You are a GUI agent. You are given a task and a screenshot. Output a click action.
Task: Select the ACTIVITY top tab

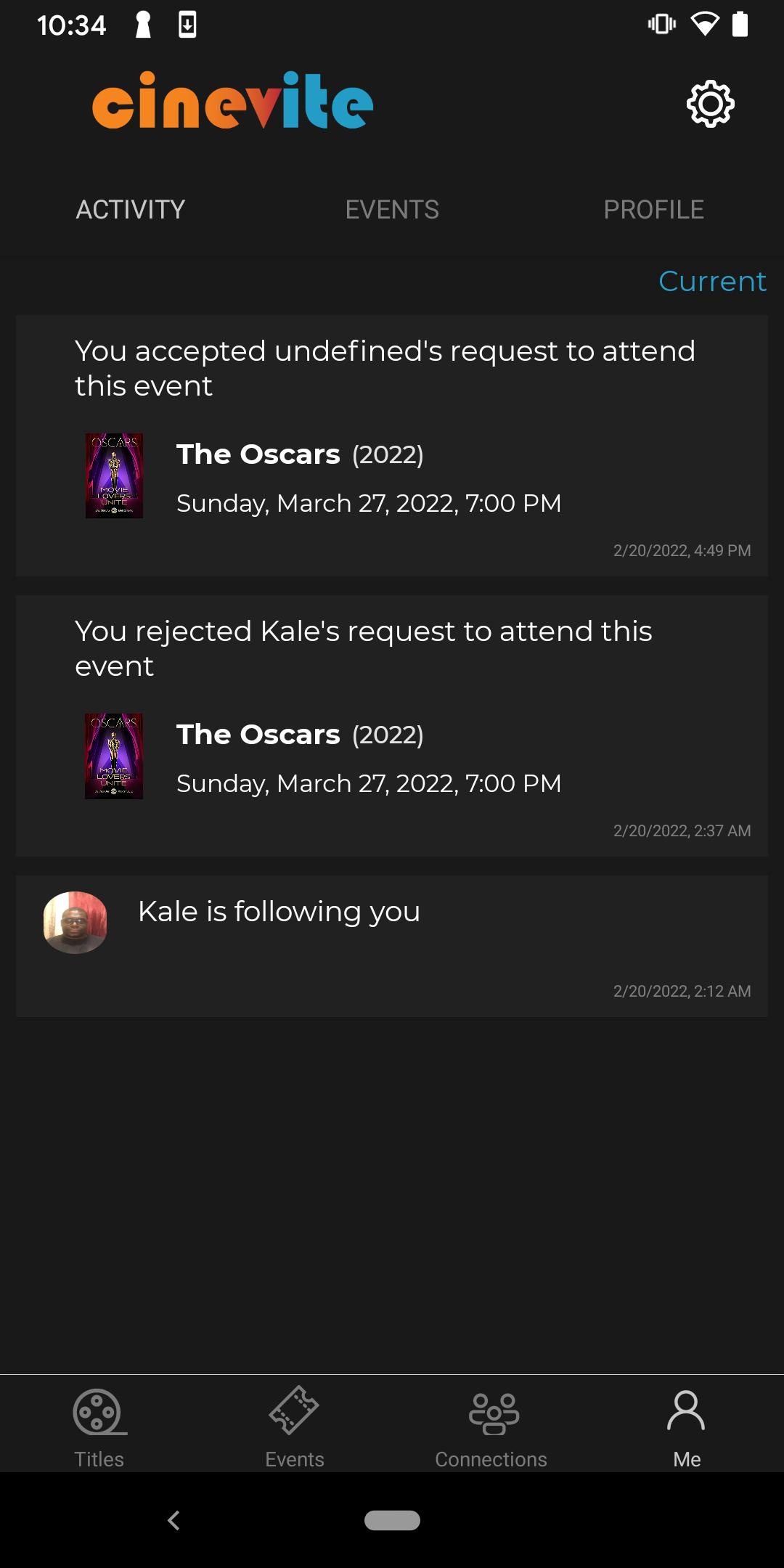click(131, 210)
